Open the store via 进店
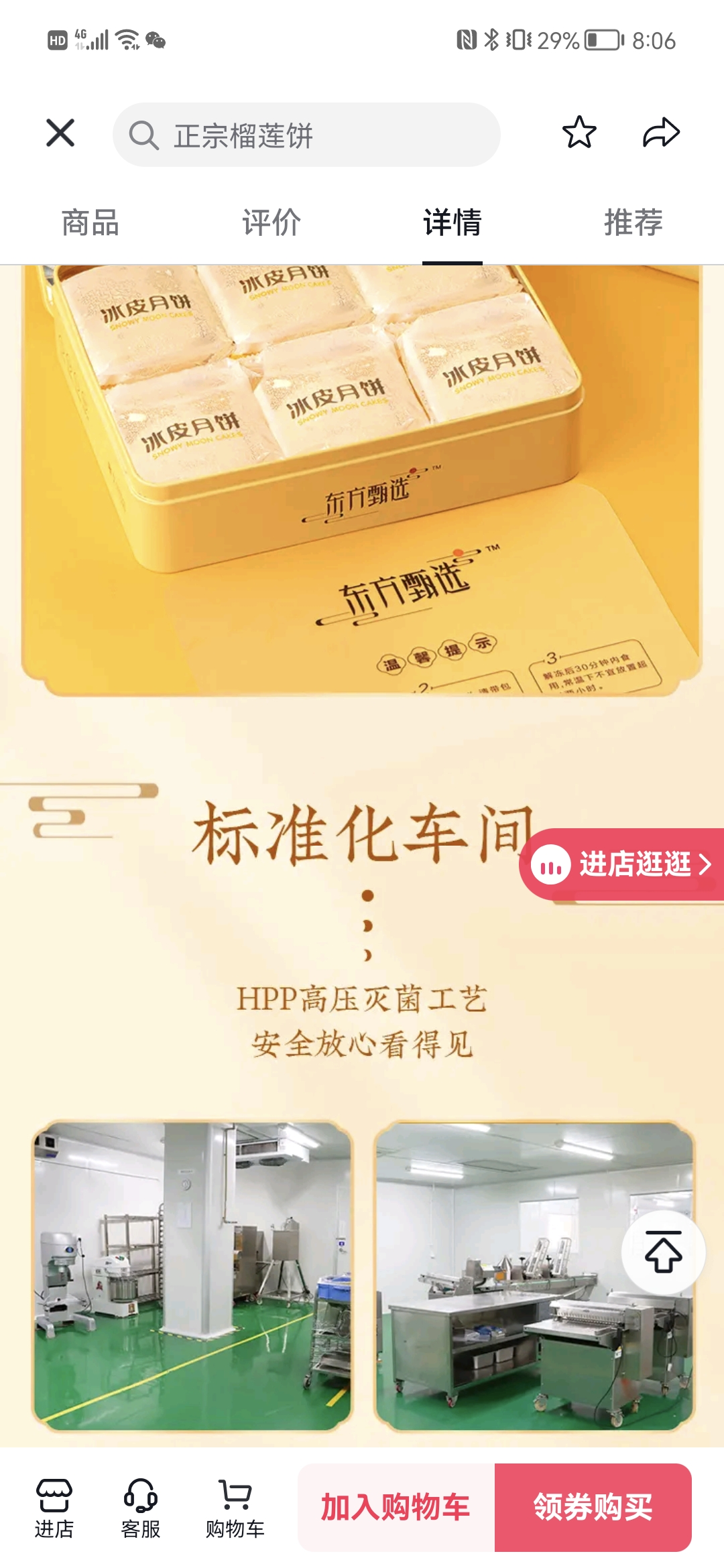Viewport: 724px width, 1568px height. pos(54,1508)
